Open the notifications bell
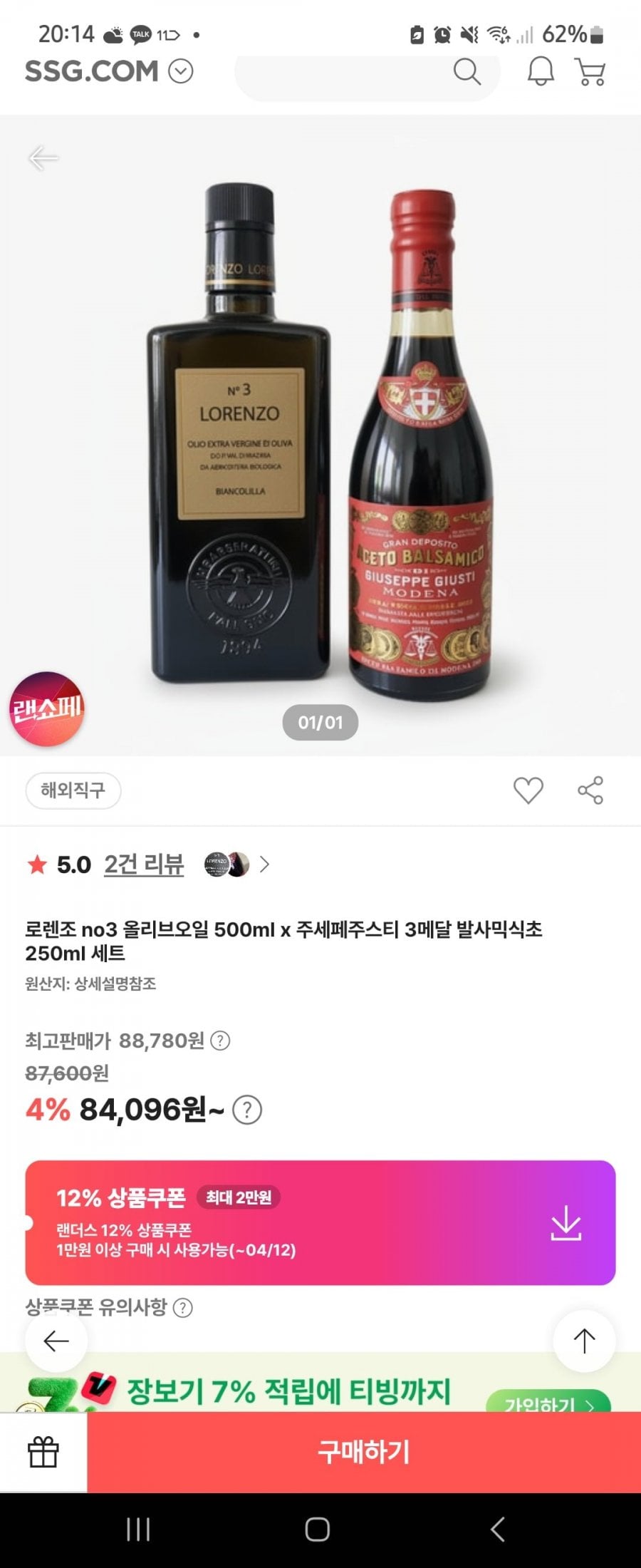Image resolution: width=641 pixels, height=1568 pixels. tap(540, 72)
